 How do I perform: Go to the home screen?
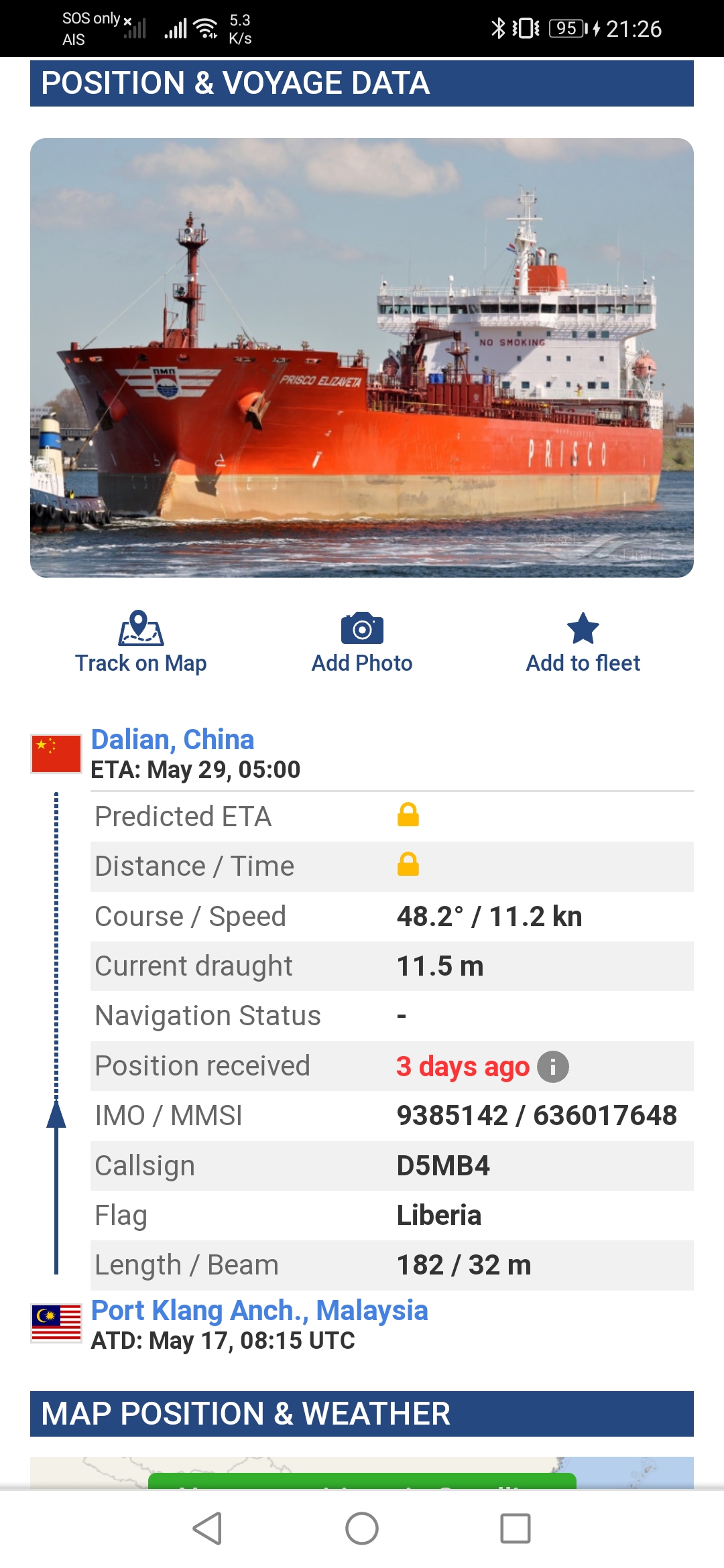click(x=362, y=1528)
